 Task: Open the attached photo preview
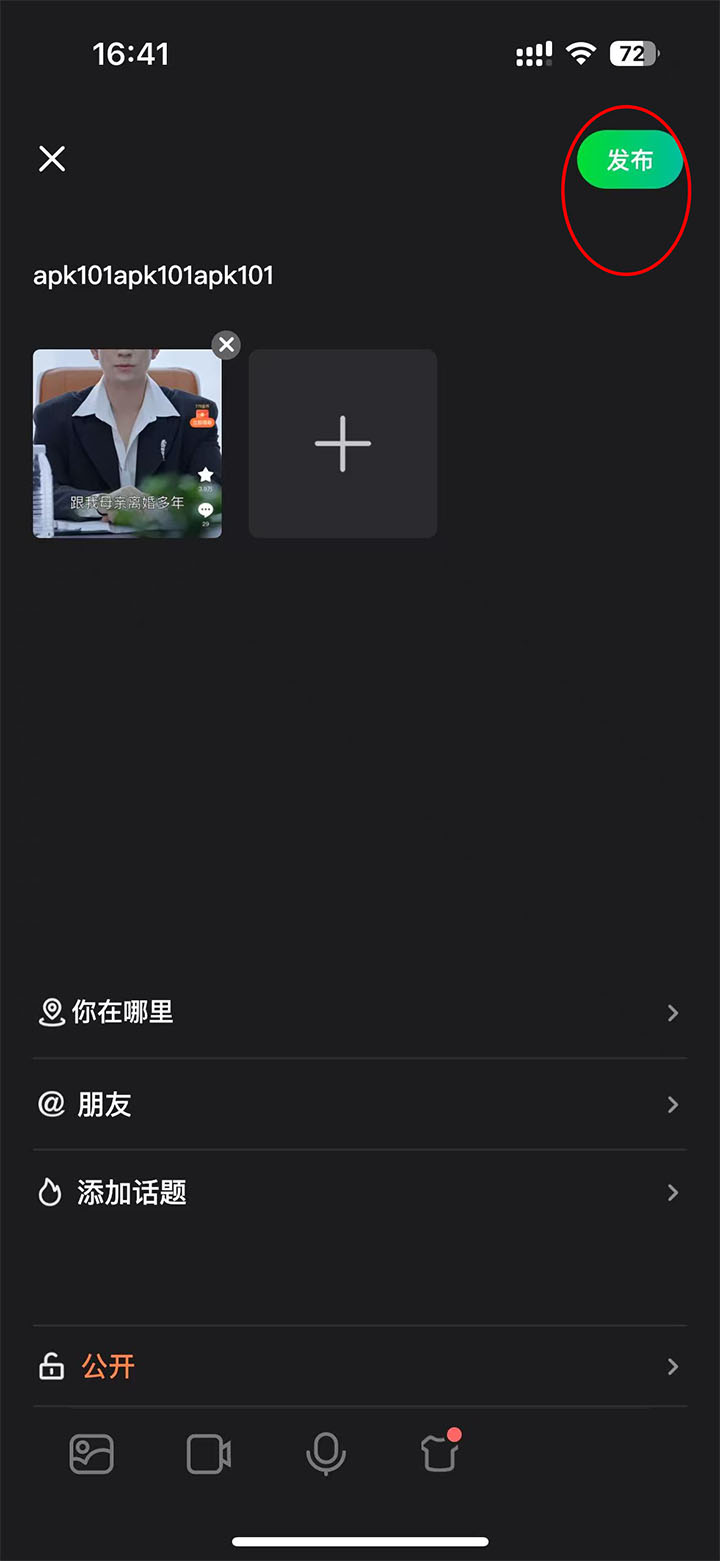[x=126, y=445]
